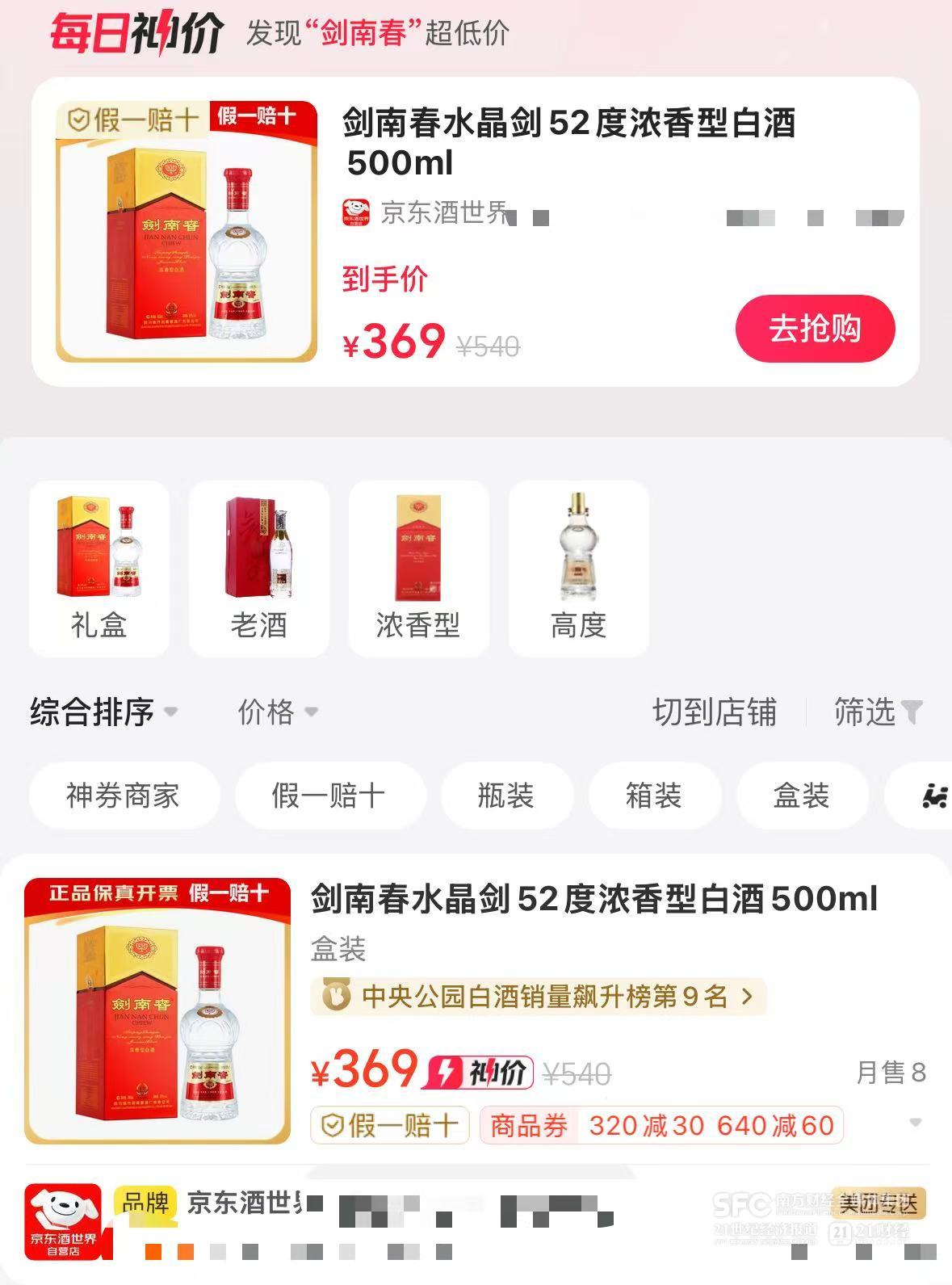Expand the 综合排序 sort dropdown

103,712
